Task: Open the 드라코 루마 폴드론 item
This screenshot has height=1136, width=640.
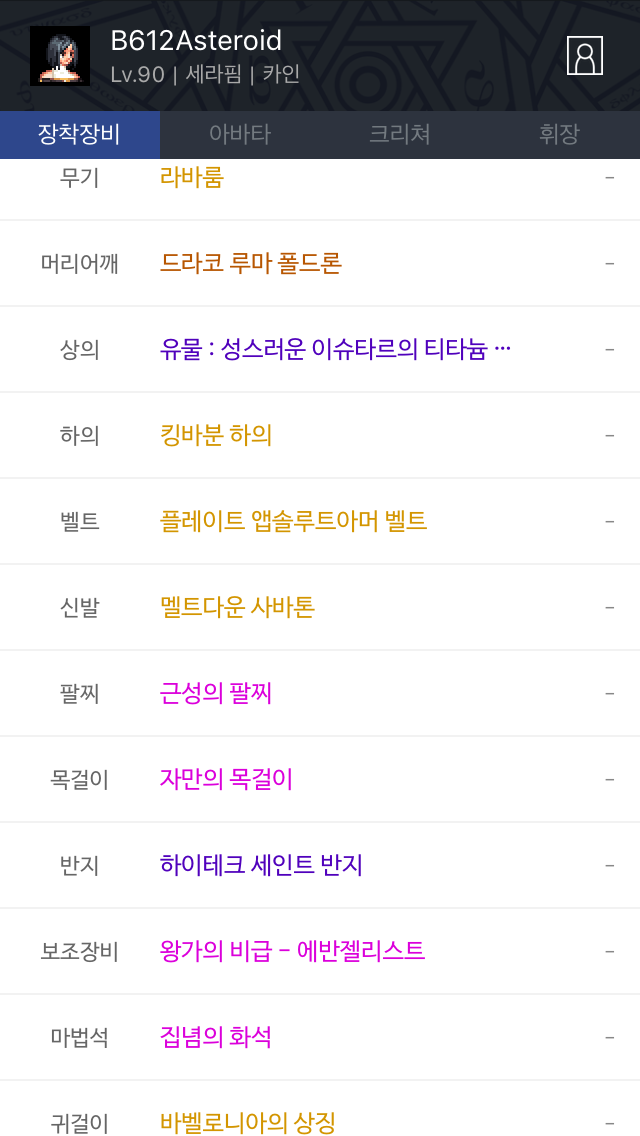Action: click(251, 264)
